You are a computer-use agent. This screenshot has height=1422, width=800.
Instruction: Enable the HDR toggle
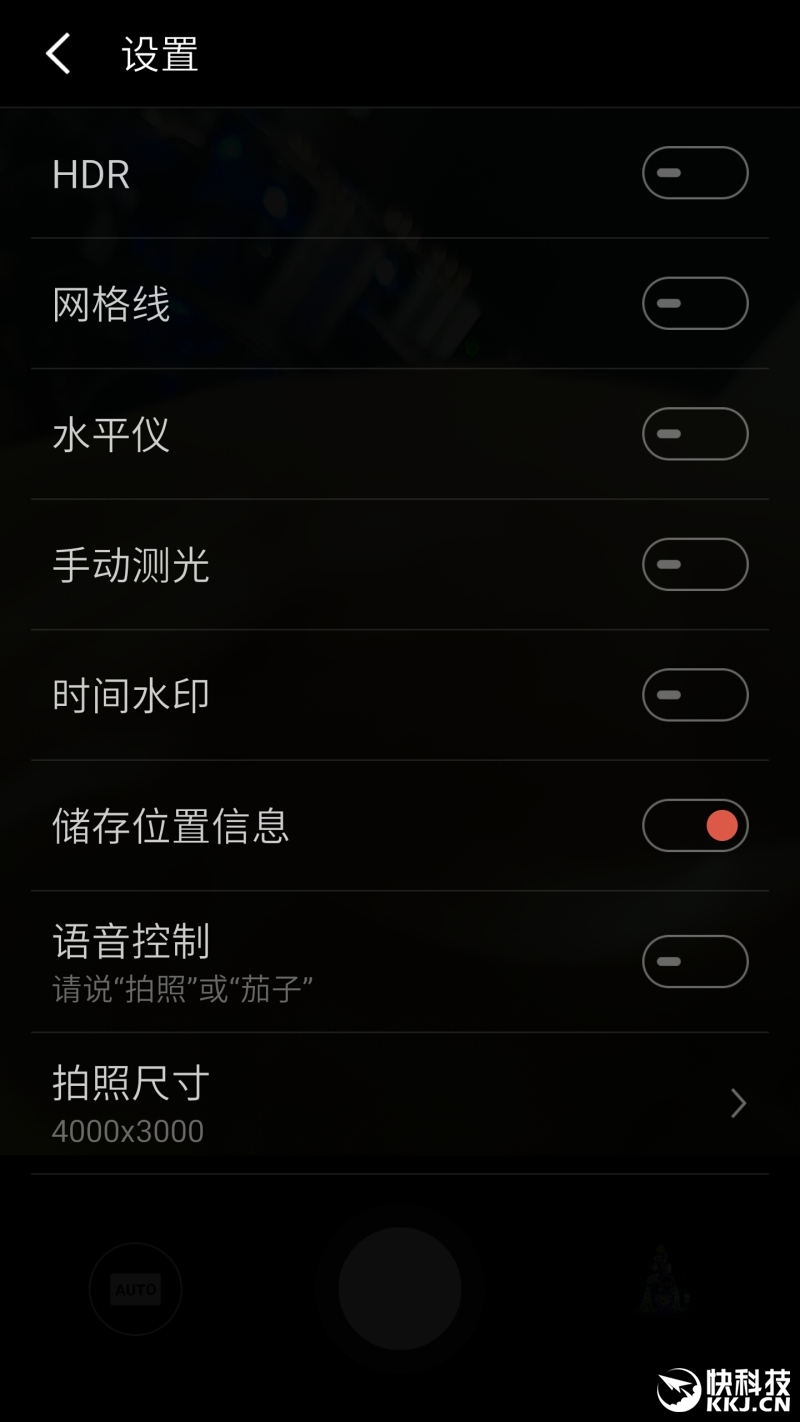click(695, 172)
